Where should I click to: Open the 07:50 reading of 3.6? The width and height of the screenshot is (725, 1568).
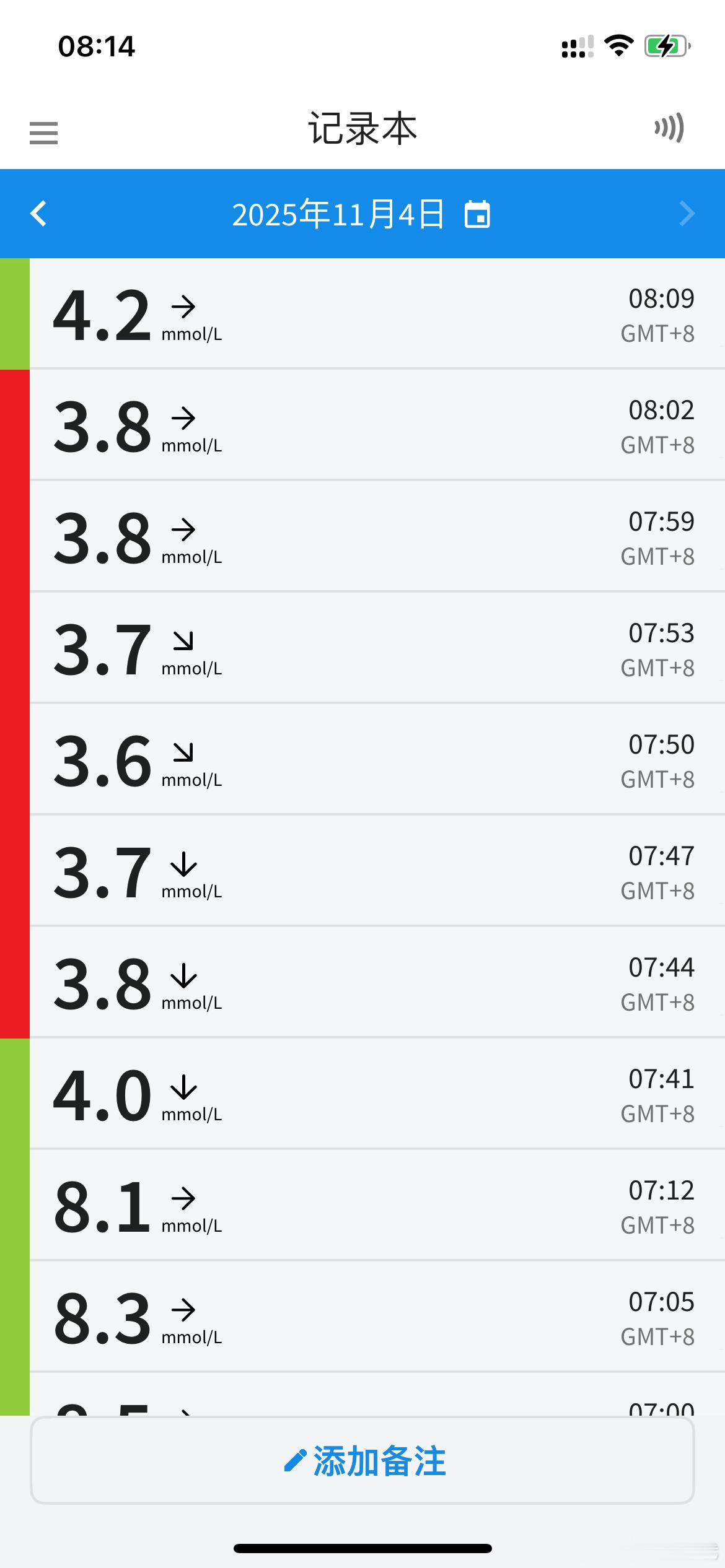pos(377,760)
